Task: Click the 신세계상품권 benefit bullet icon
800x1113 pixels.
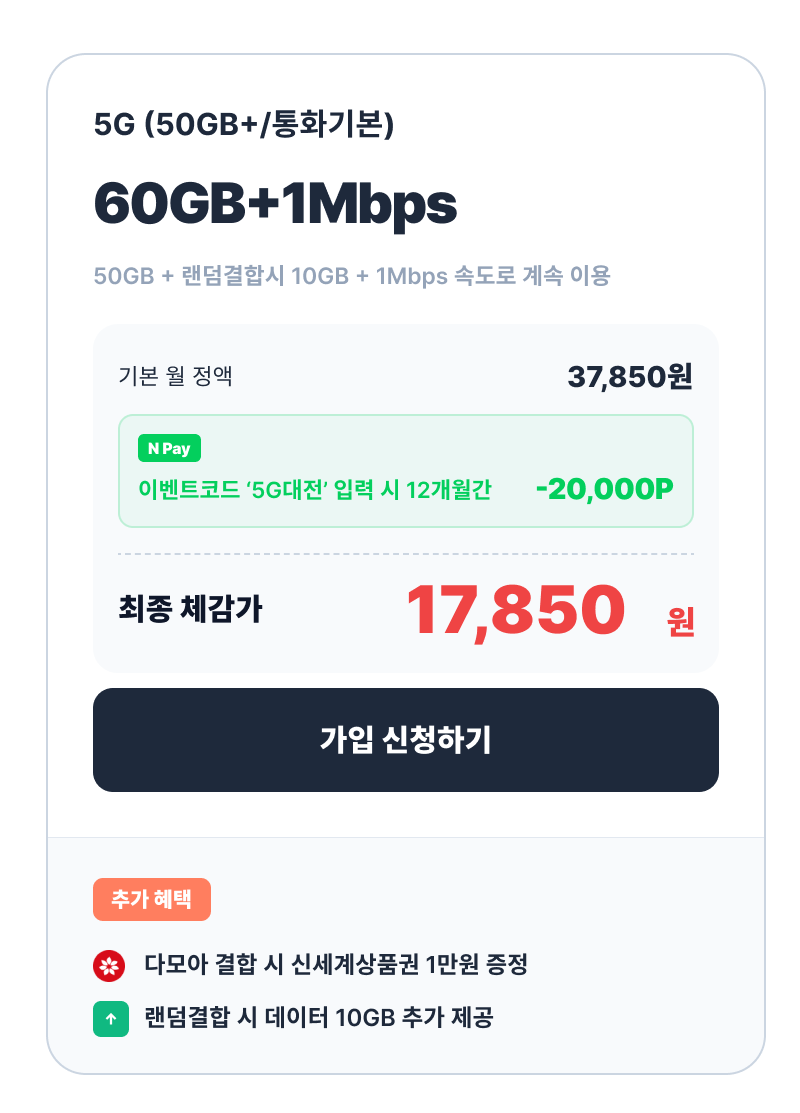Action: [111, 963]
